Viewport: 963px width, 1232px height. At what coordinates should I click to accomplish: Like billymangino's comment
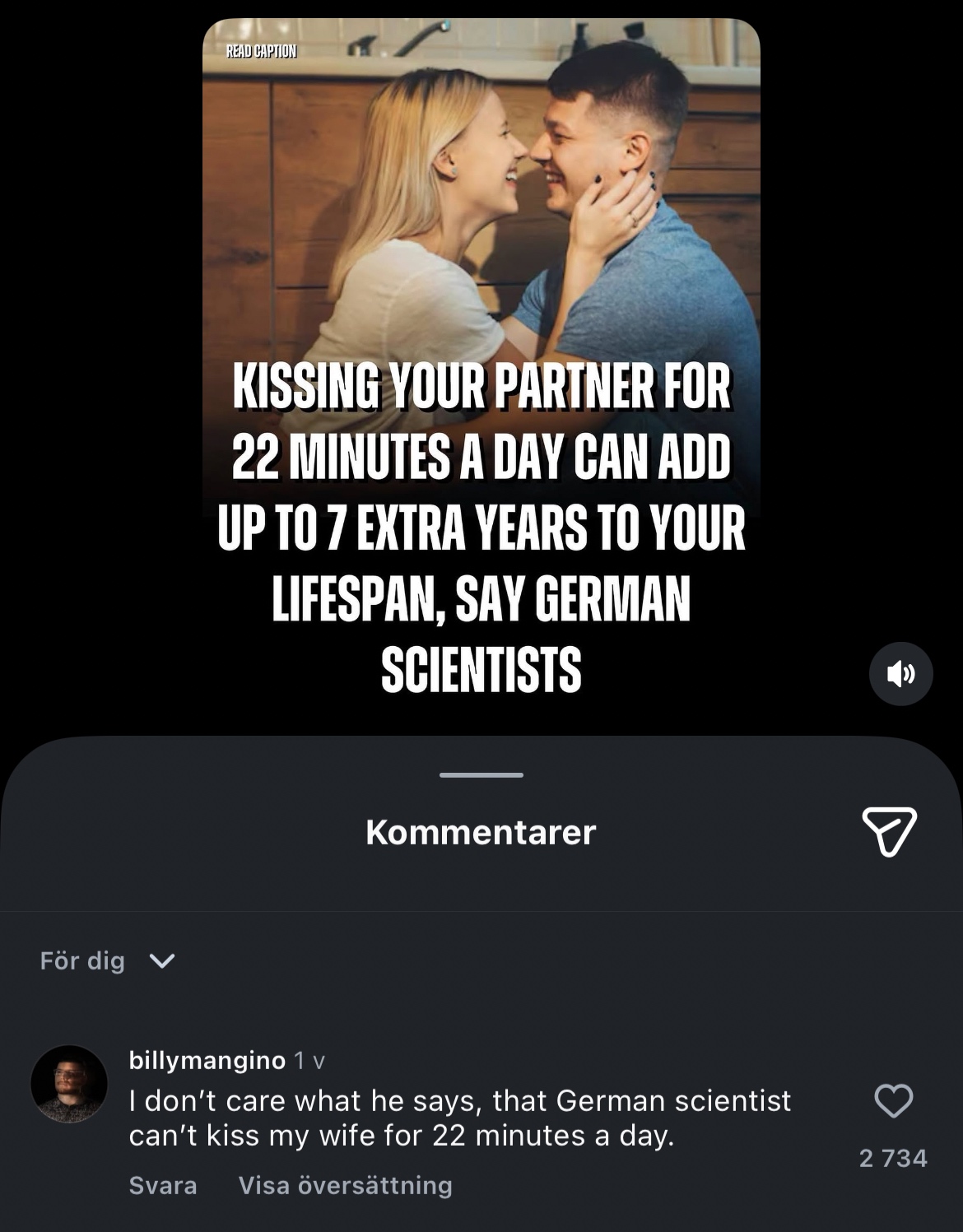(893, 1101)
